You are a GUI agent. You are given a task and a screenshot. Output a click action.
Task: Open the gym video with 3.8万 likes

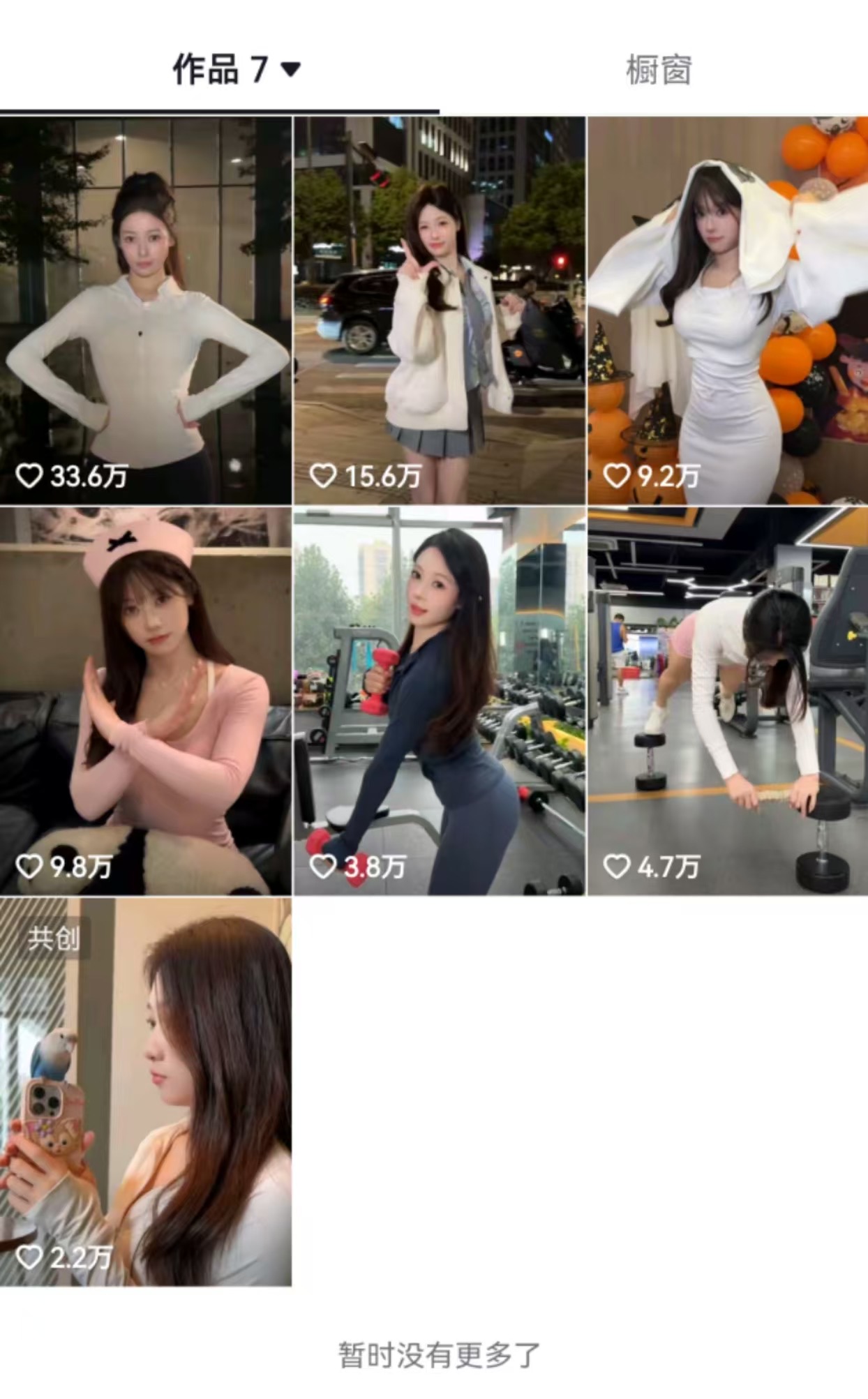coord(439,701)
